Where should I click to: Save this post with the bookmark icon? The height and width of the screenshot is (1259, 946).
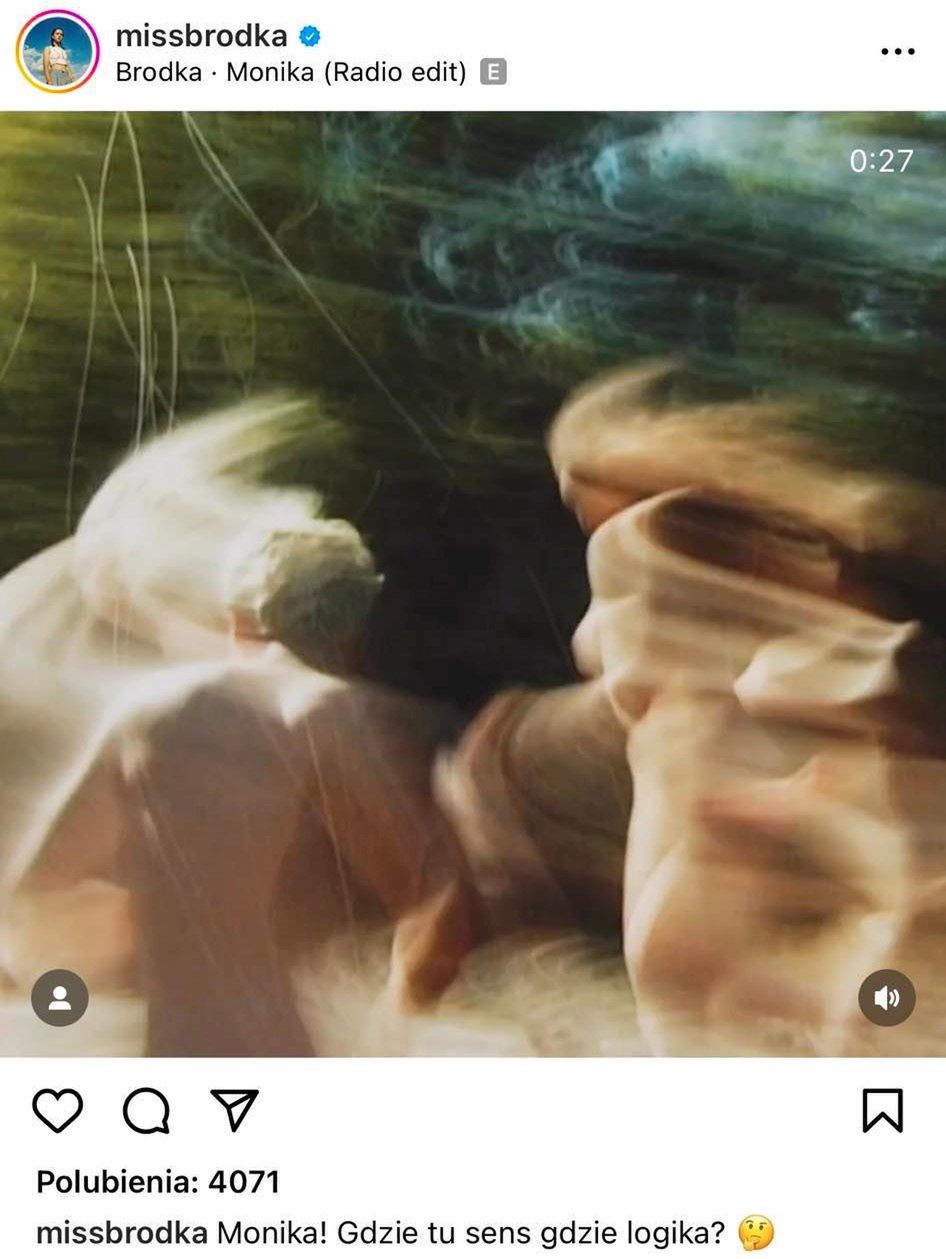pos(882,1110)
